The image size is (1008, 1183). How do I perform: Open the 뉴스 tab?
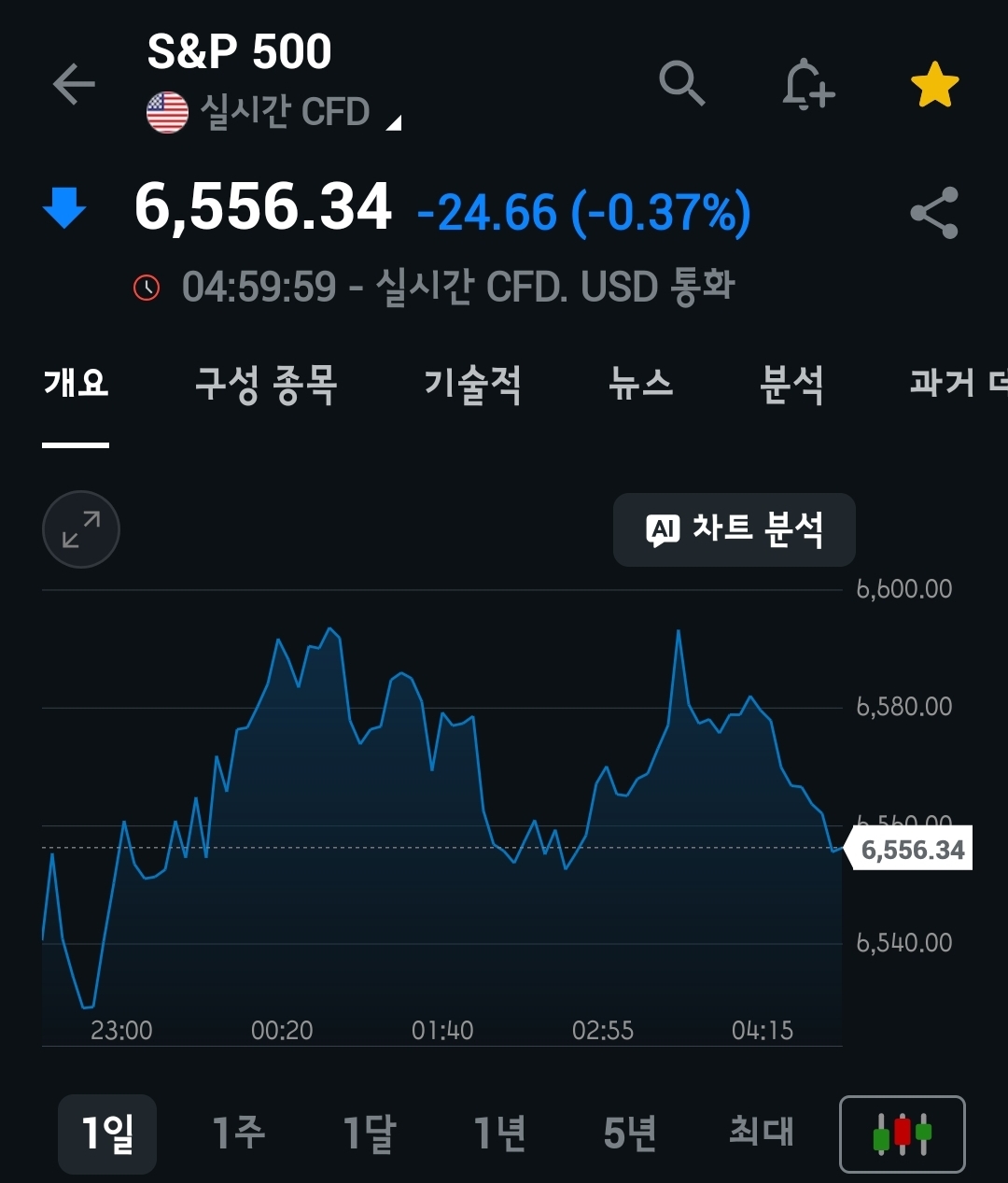(x=641, y=384)
